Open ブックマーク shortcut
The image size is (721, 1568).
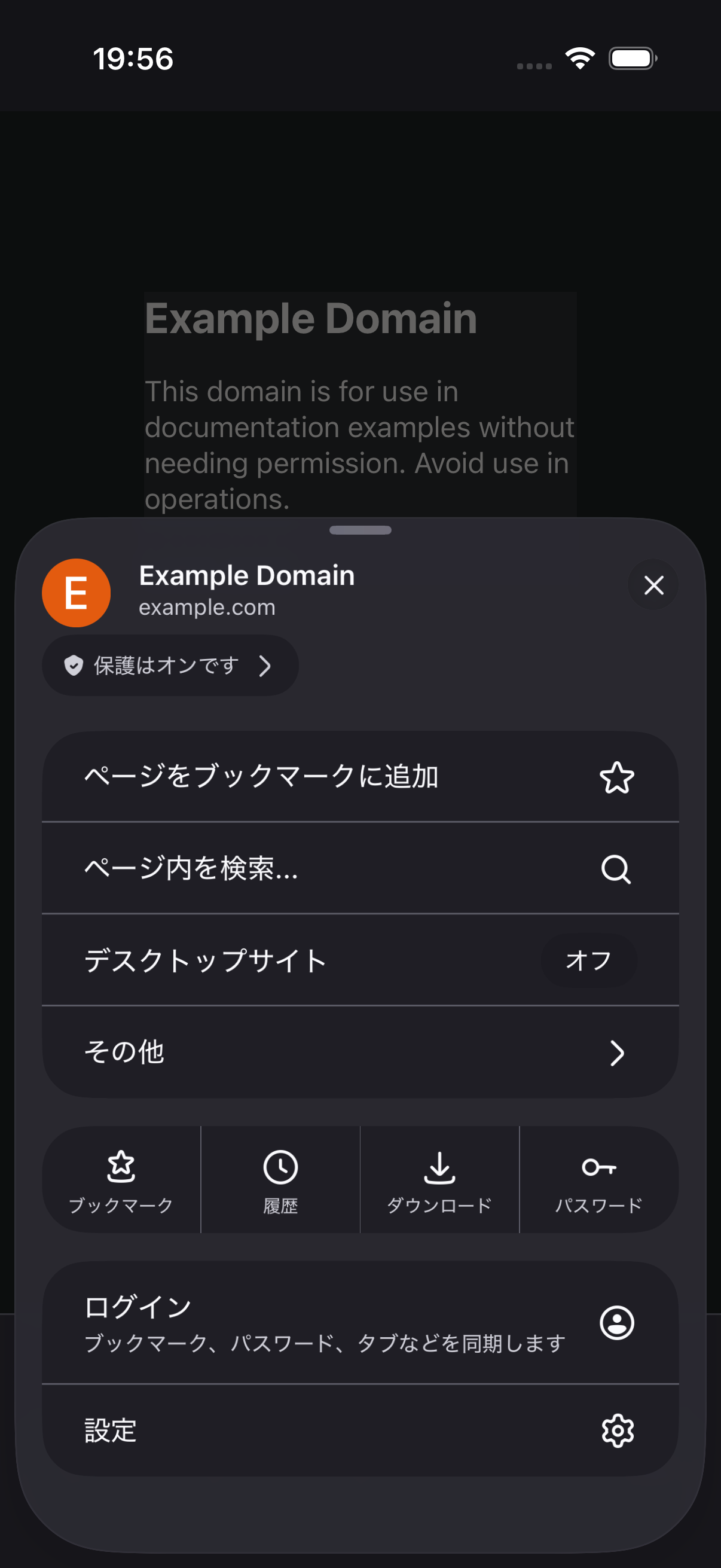121,1180
